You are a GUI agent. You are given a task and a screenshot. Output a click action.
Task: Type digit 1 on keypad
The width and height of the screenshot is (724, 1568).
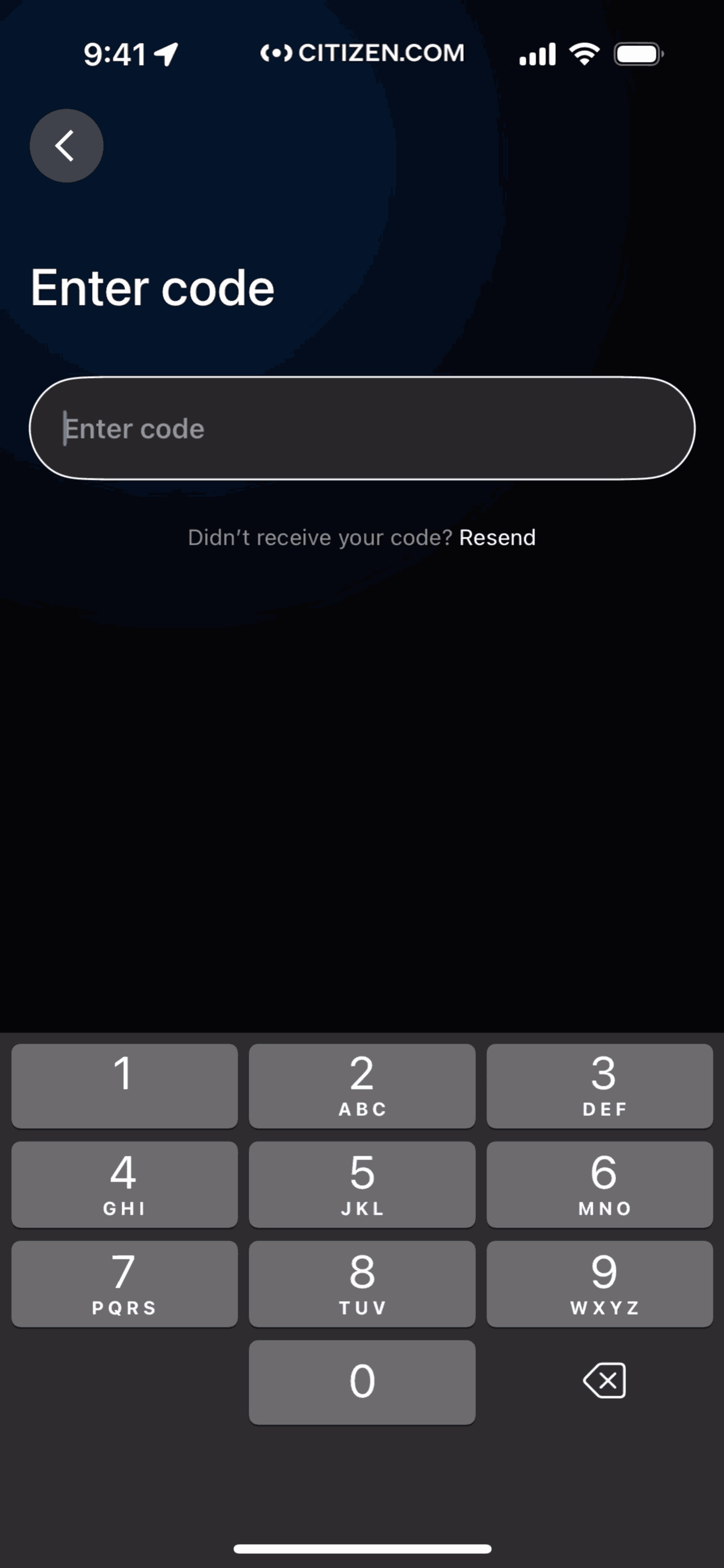(124, 1086)
